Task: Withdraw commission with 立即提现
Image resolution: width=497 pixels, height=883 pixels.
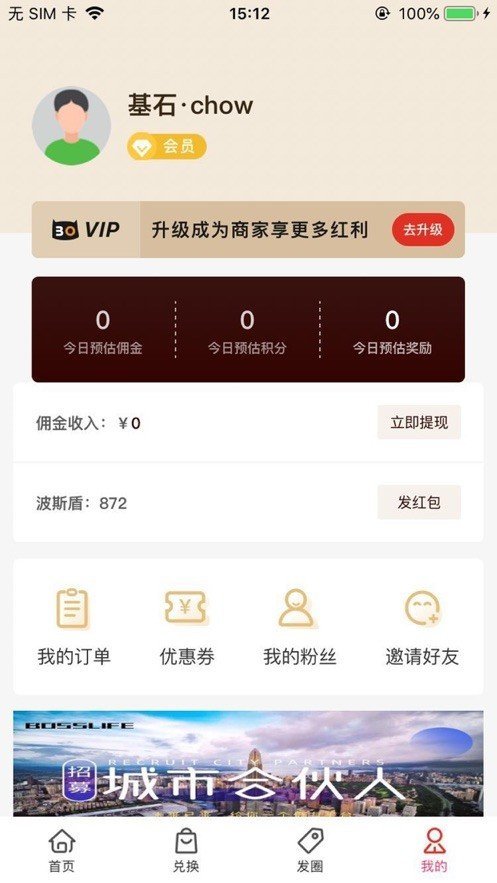Action: (419, 422)
